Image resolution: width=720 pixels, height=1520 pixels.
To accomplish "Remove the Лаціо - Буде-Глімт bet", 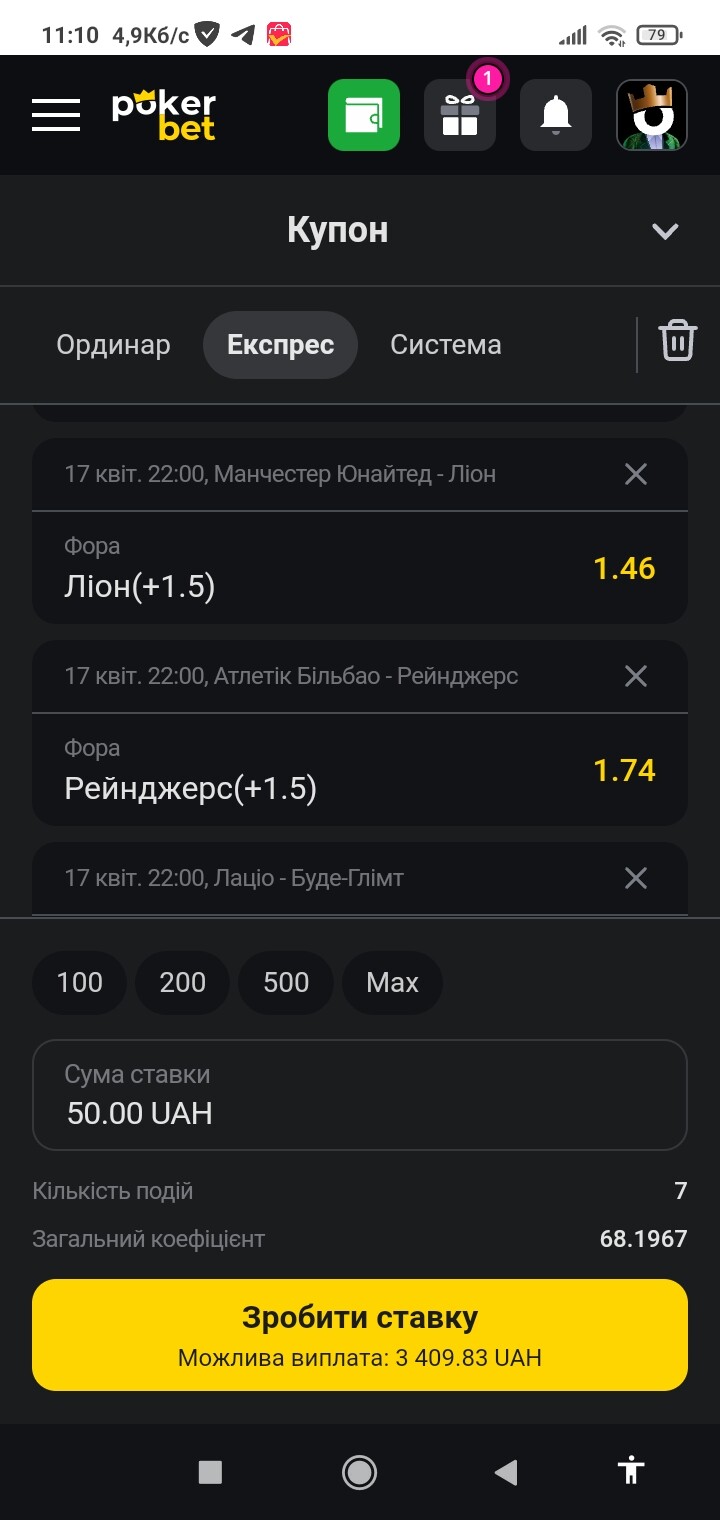I will (x=636, y=878).
